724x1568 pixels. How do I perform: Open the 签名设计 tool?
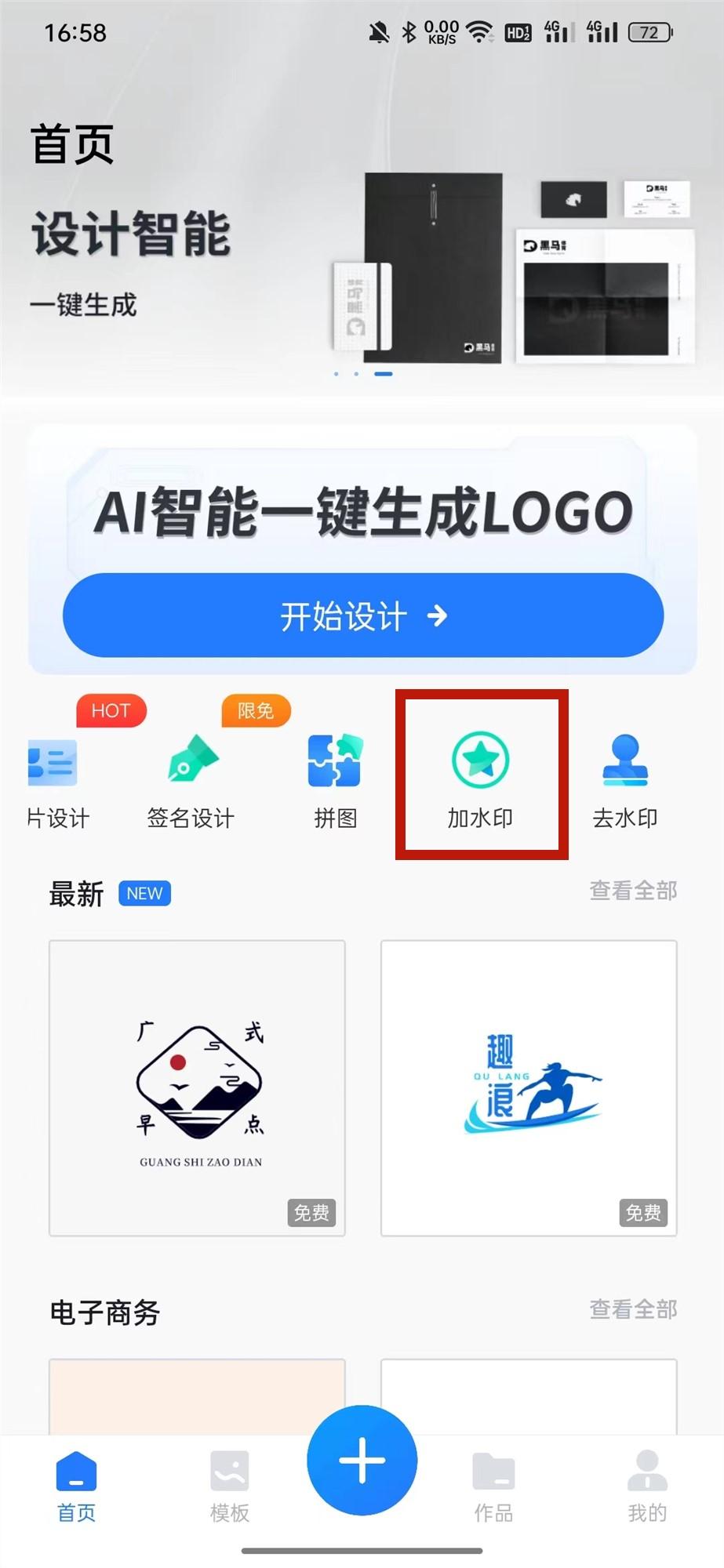click(x=191, y=781)
